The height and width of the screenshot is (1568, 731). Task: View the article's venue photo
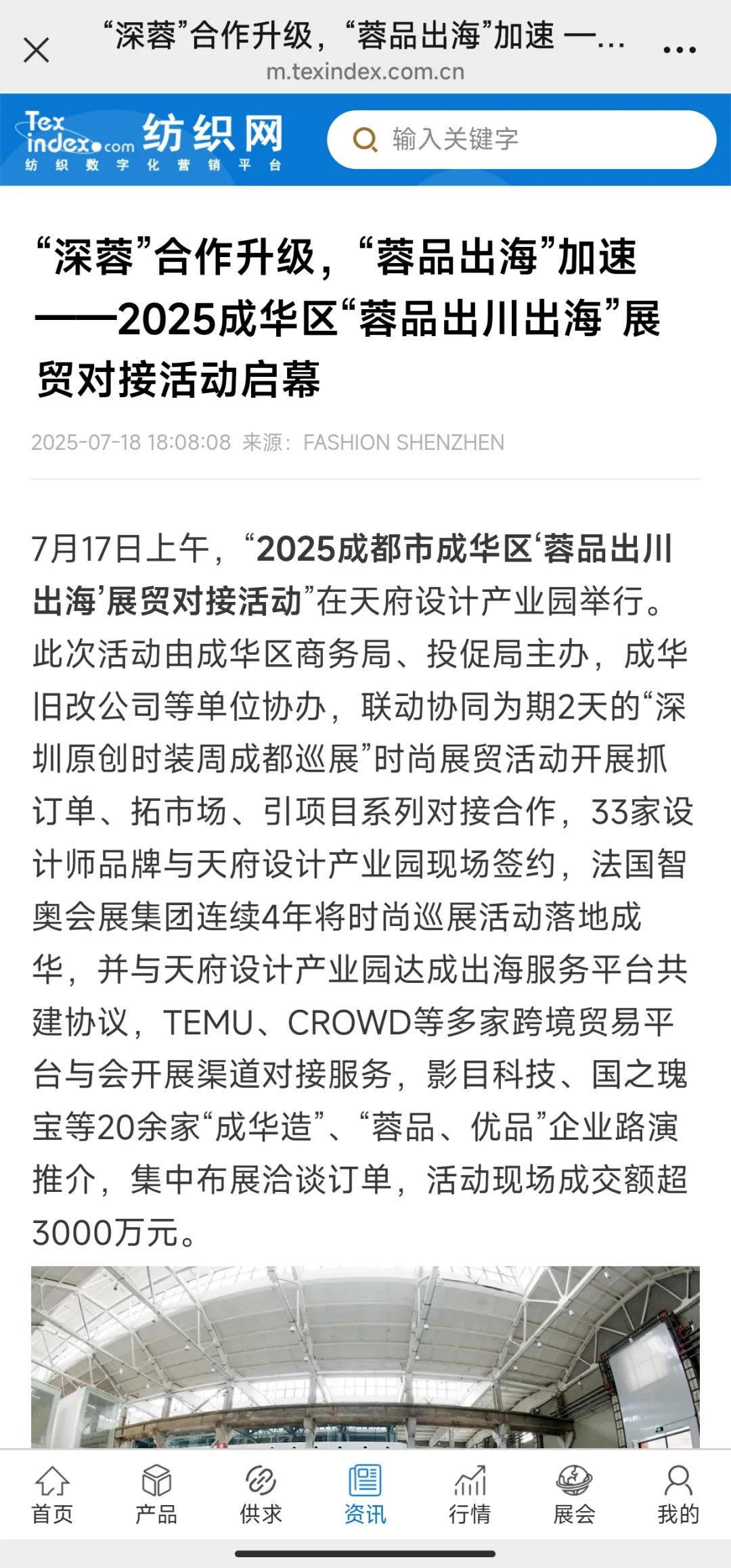coord(365,1357)
